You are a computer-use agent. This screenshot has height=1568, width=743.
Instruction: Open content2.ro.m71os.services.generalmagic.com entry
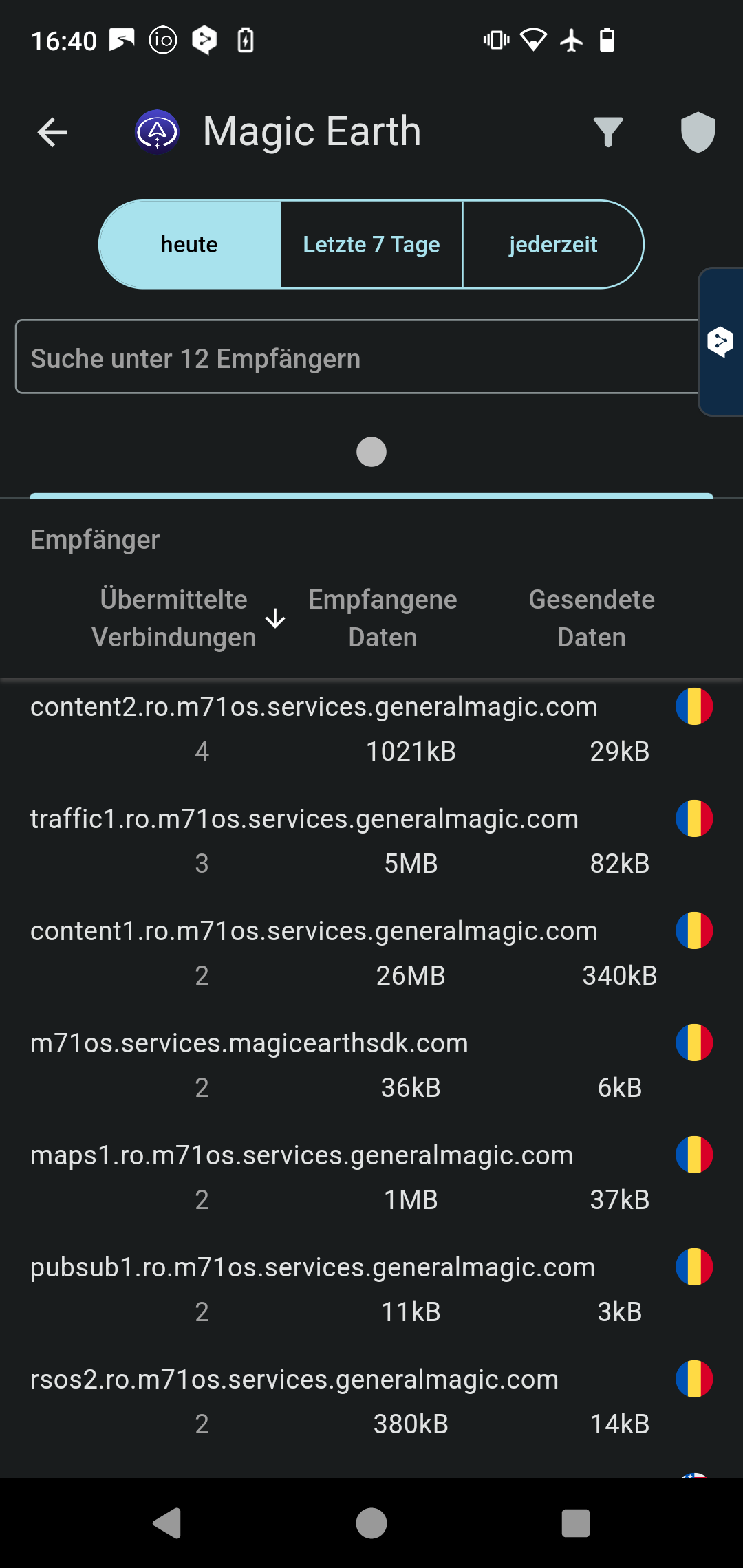tap(371, 729)
